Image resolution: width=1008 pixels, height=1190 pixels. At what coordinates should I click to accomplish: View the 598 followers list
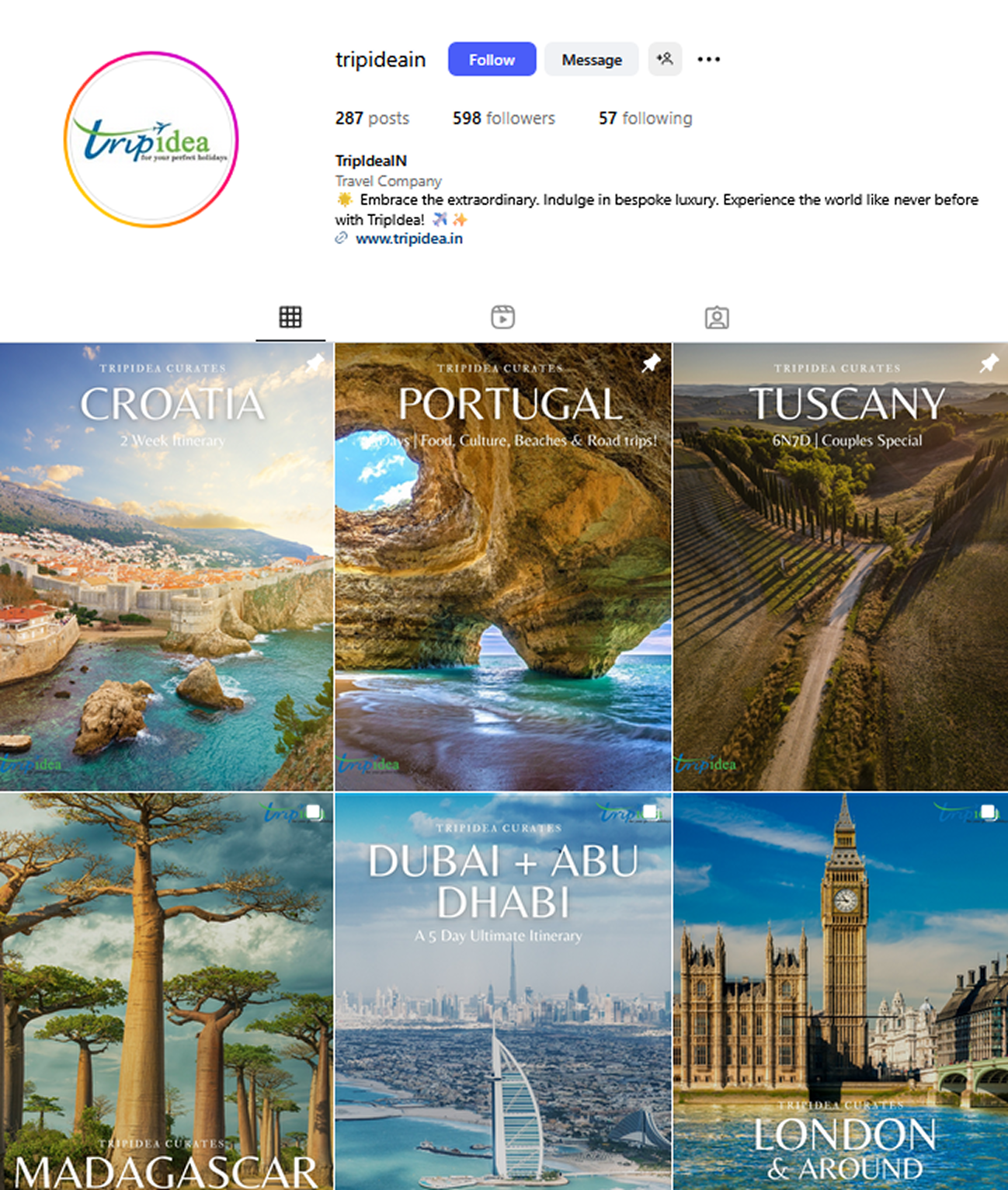(x=503, y=118)
